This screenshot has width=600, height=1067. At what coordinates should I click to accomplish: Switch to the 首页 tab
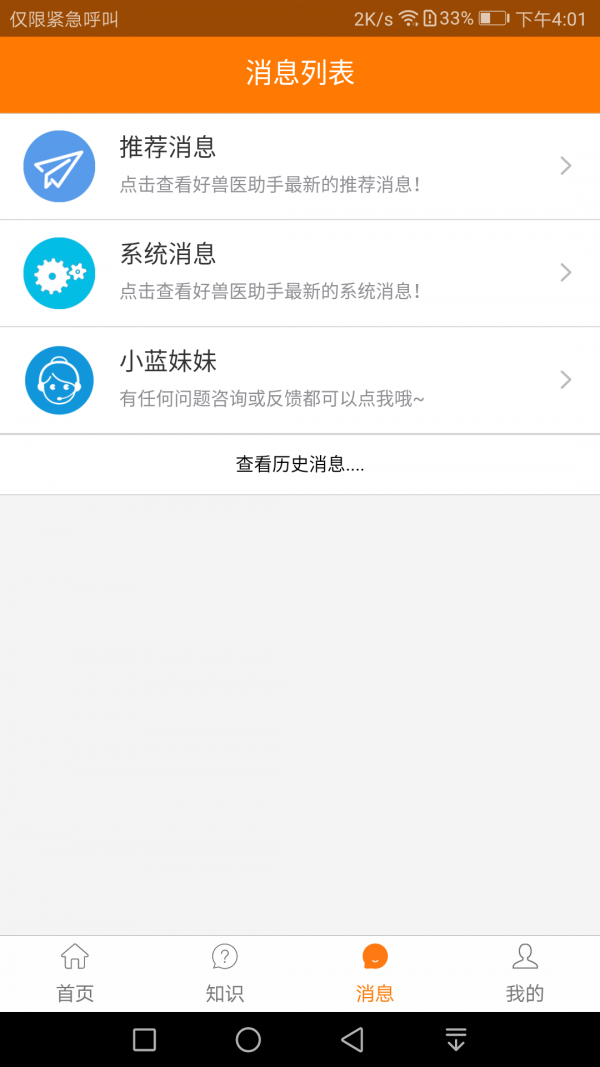[x=75, y=974]
